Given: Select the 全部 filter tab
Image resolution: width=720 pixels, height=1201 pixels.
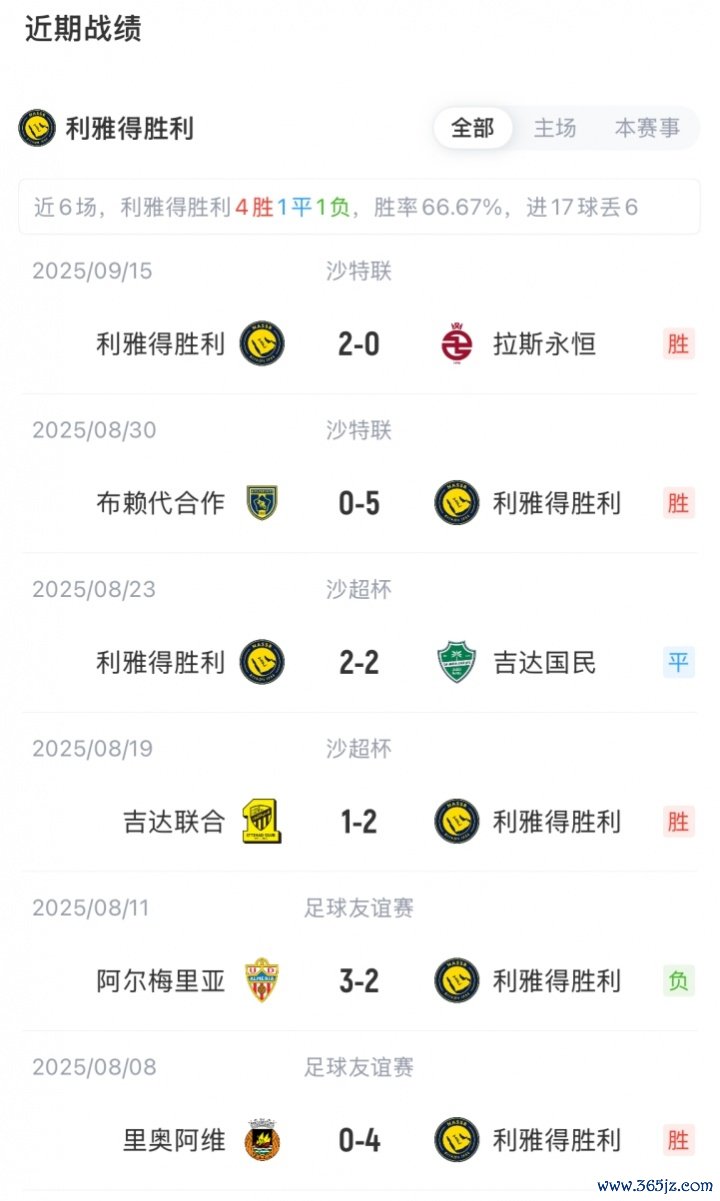Looking at the screenshot, I should pyautogui.click(x=473, y=129).
